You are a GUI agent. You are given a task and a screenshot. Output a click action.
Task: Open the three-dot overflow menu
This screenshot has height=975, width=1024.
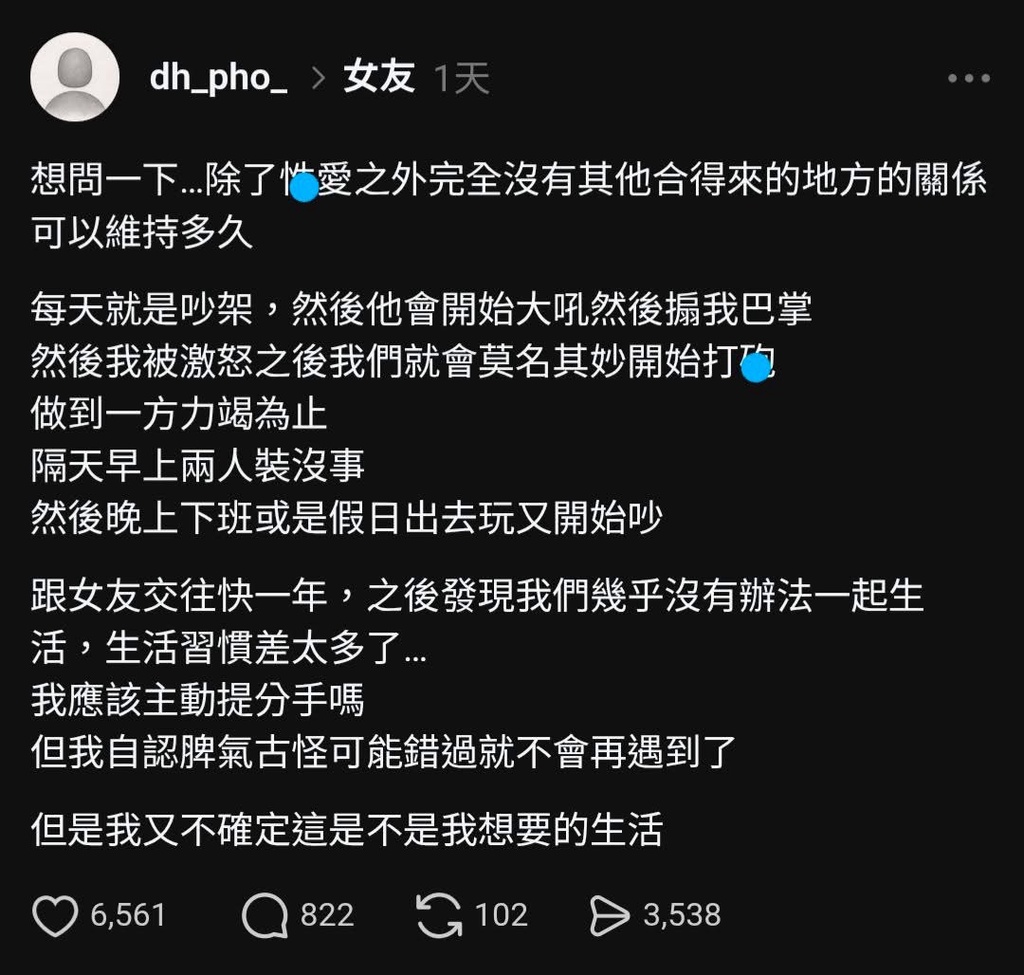[x=967, y=79]
